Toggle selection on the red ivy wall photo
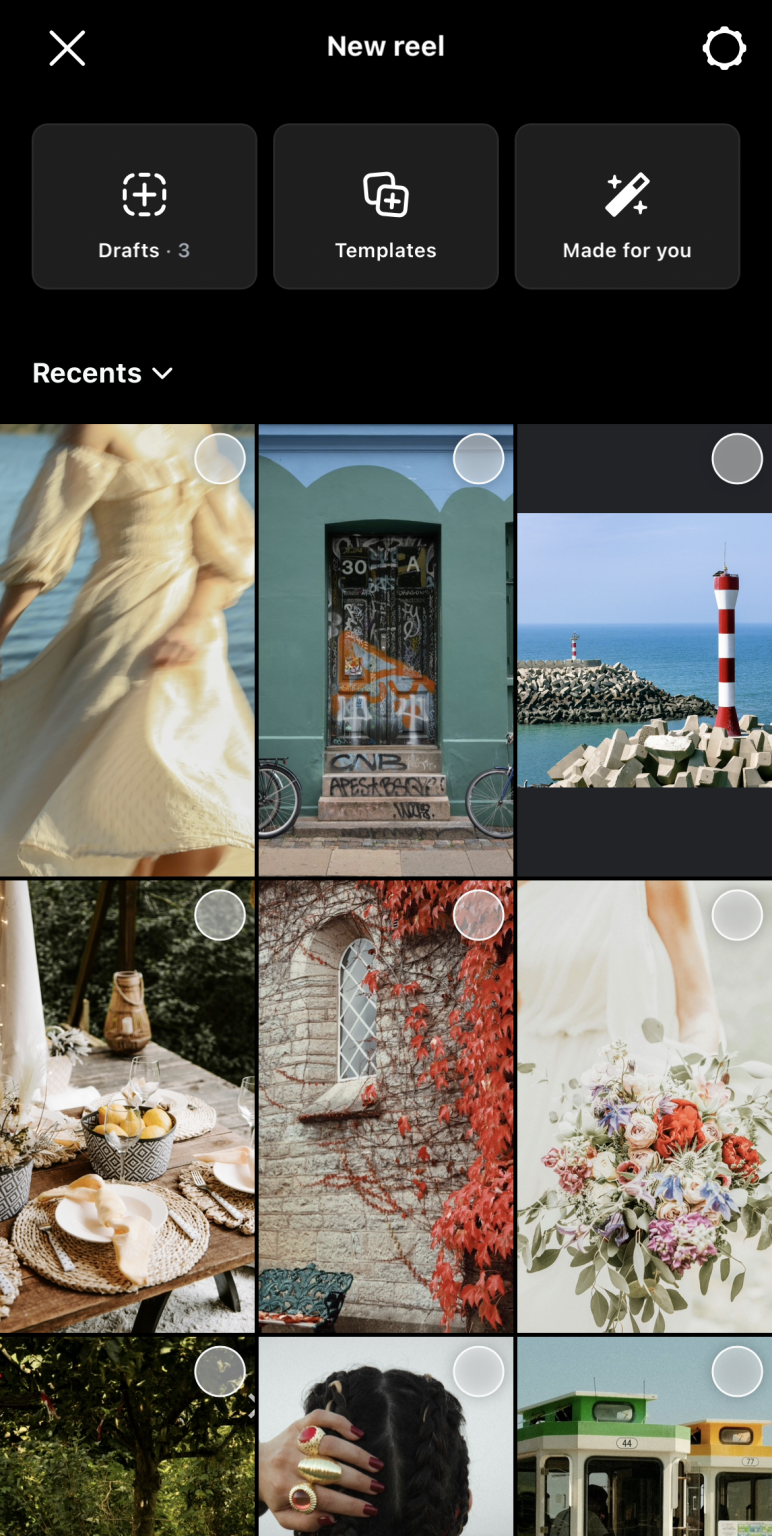The width and height of the screenshot is (772, 1536). point(478,914)
